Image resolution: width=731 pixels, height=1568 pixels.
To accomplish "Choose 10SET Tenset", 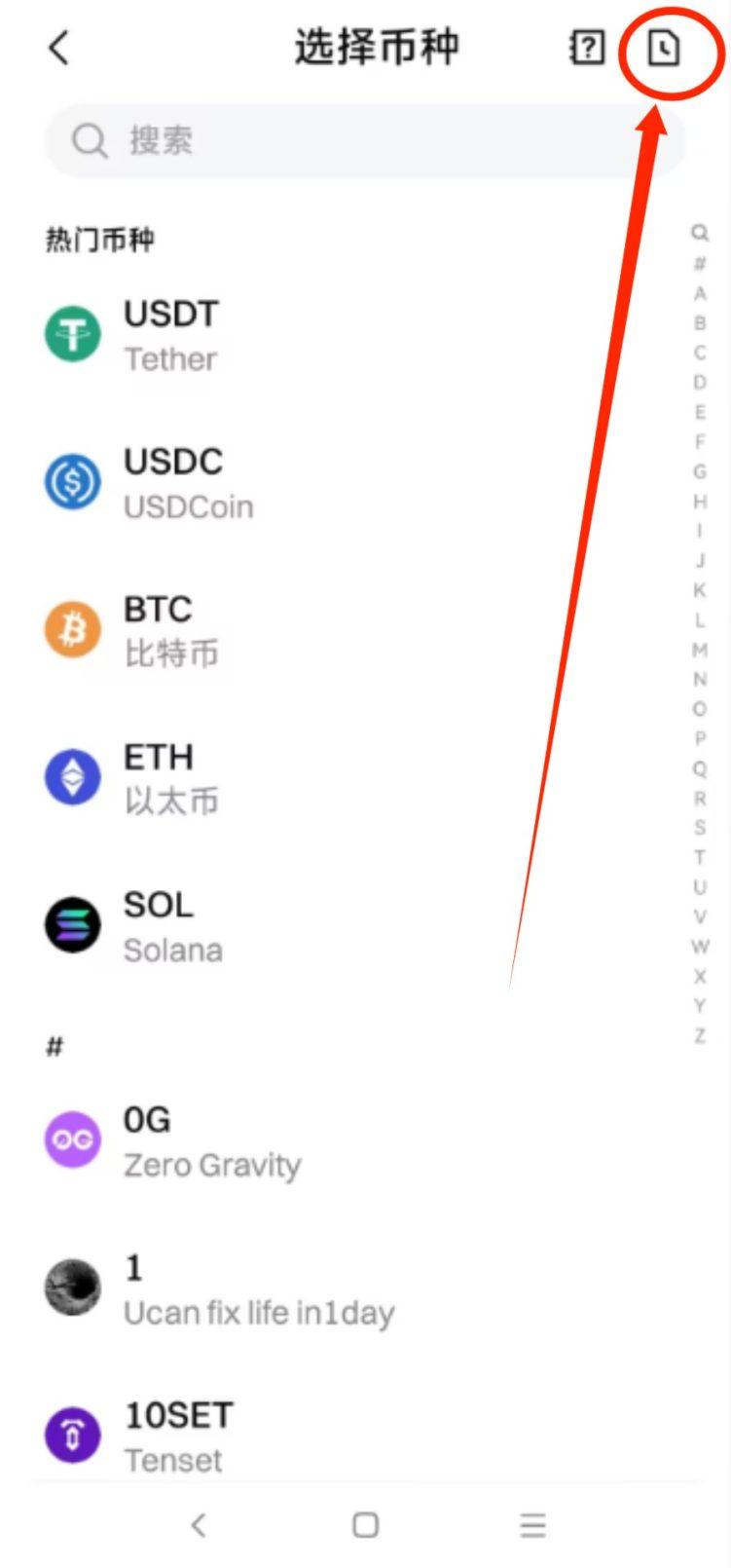I will [x=178, y=1437].
